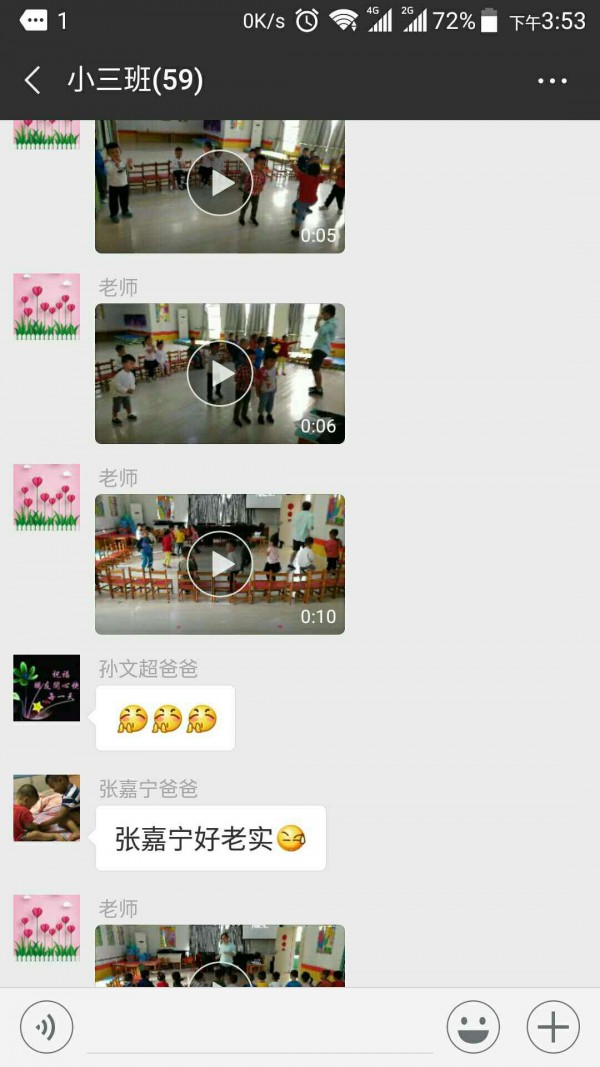The height and width of the screenshot is (1067, 600).
Task: Open 老师's avatar beside the 0:06 video
Action: (x=46, y=306)
